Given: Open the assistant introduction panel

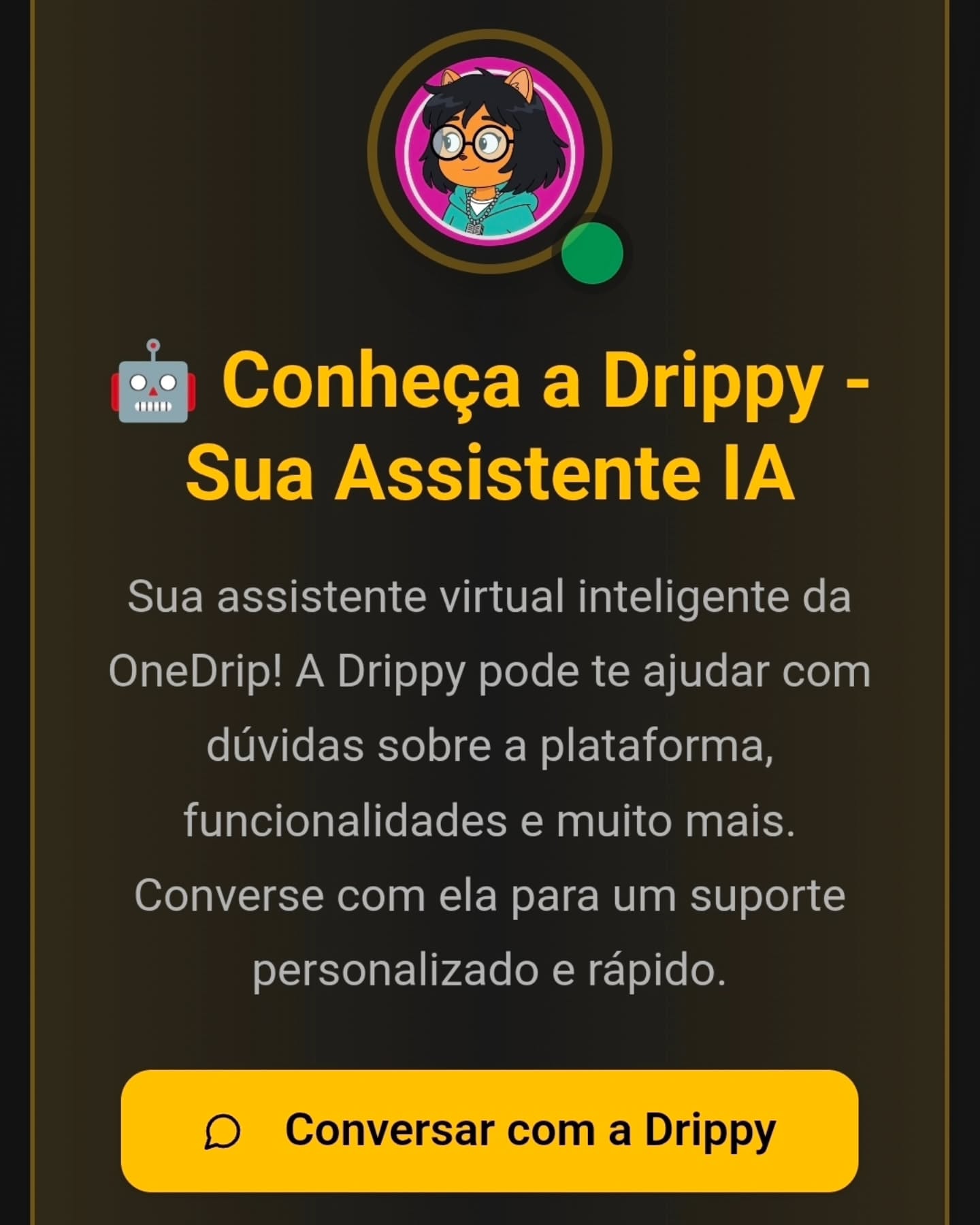Looking at the screenshot, I should pyautogui.click(x=490, y=612).
